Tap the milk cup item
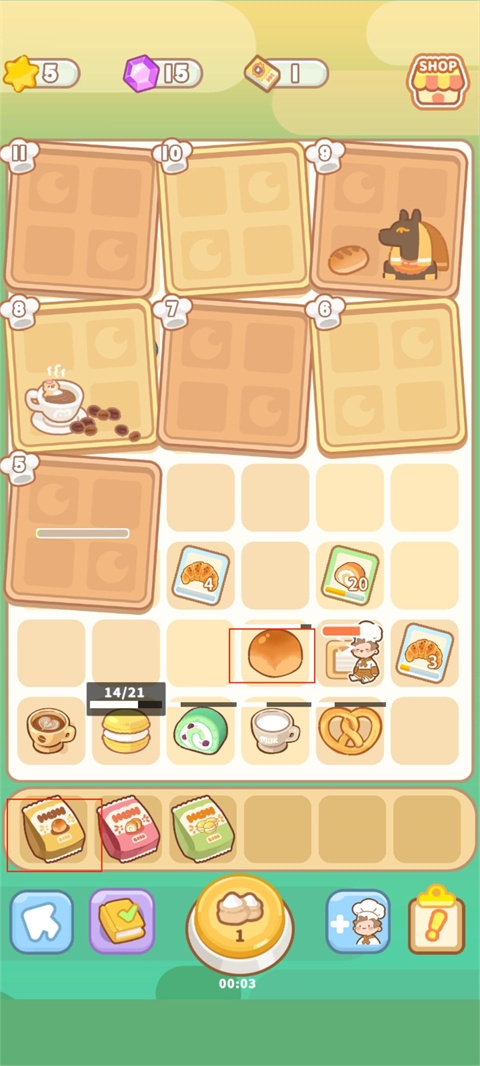Screen dimensions: 480x1066 tap(275, 731)
